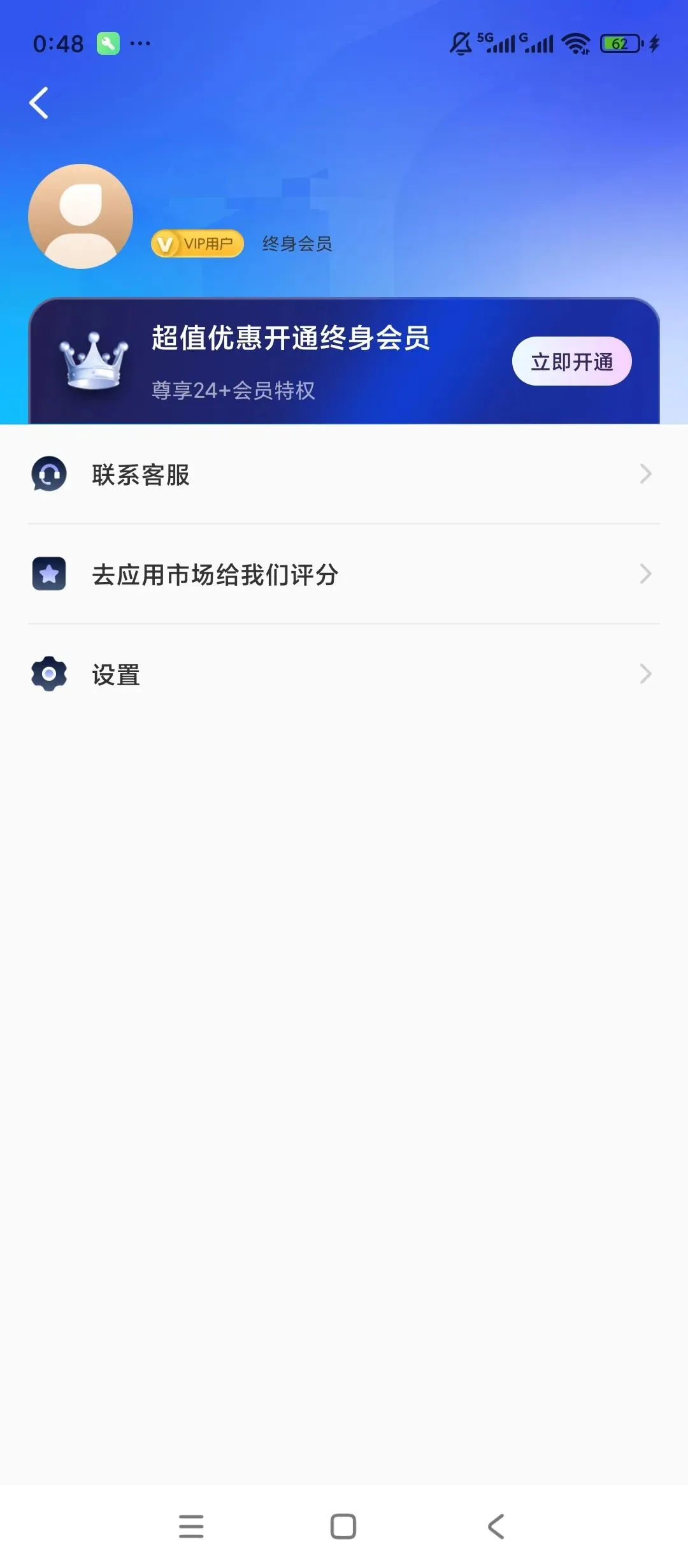Tap the 立即开通 button
The image size is (688, 1568).
click(x=571, y=361)
